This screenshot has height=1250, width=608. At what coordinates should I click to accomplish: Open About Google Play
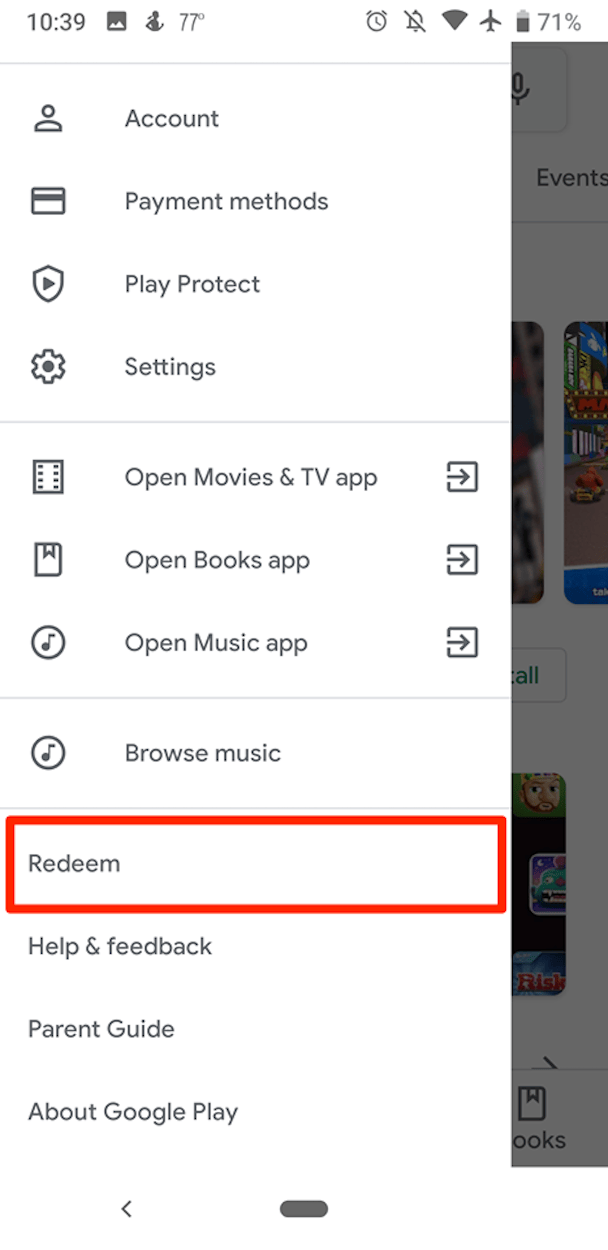(x=255, y=1112)
